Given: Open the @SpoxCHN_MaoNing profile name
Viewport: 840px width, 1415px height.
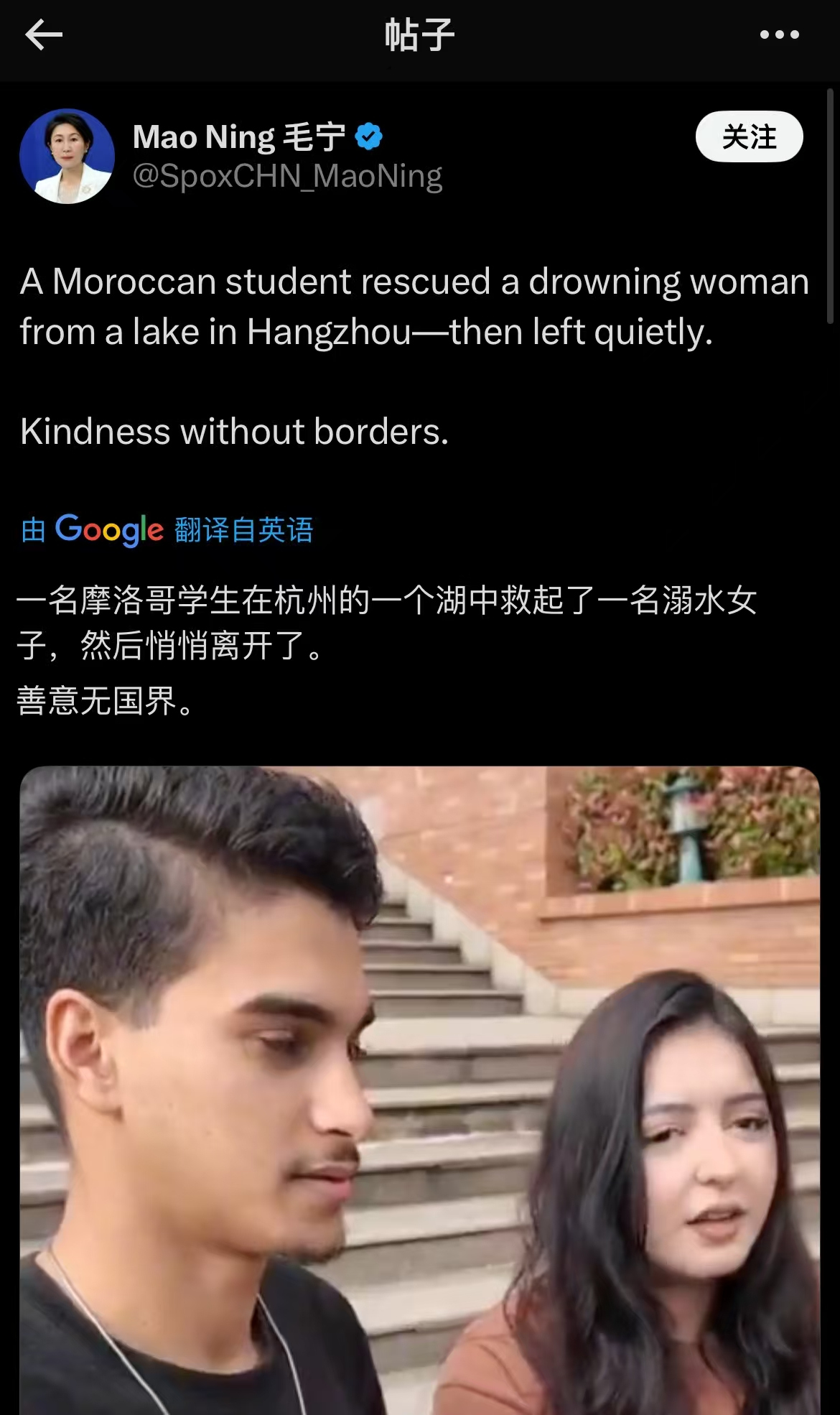Looking at the screenshot, I should (x=287, y=177).
